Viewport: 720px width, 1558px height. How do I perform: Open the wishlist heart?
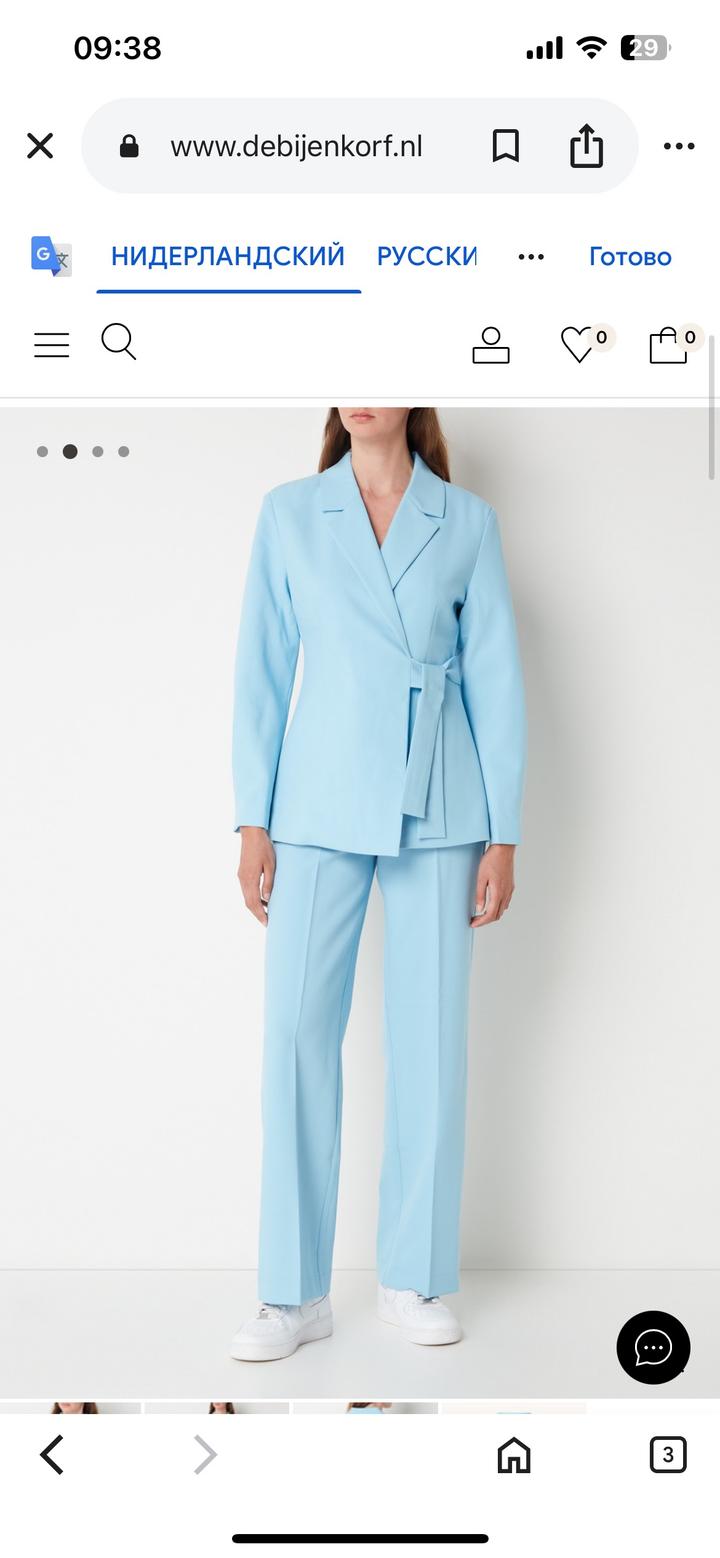coord(578,345)
